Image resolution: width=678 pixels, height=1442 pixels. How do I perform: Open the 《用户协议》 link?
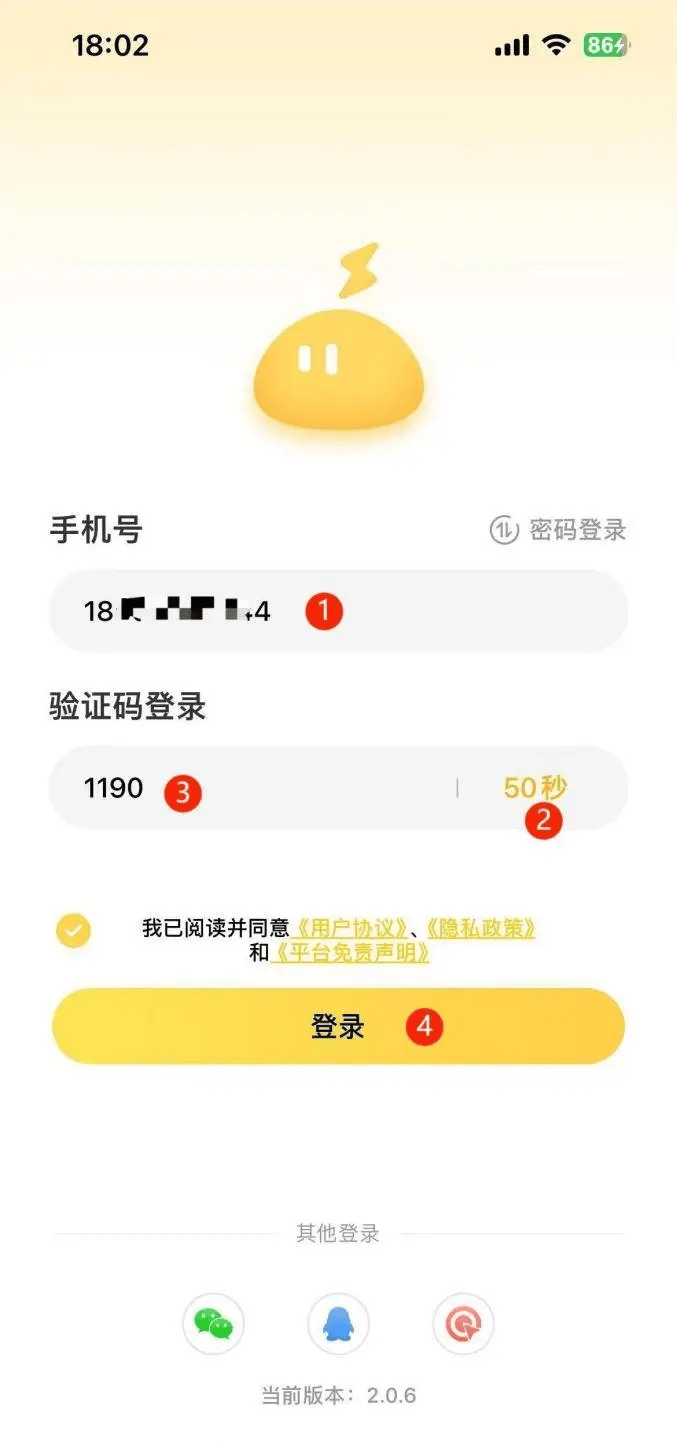353,928
